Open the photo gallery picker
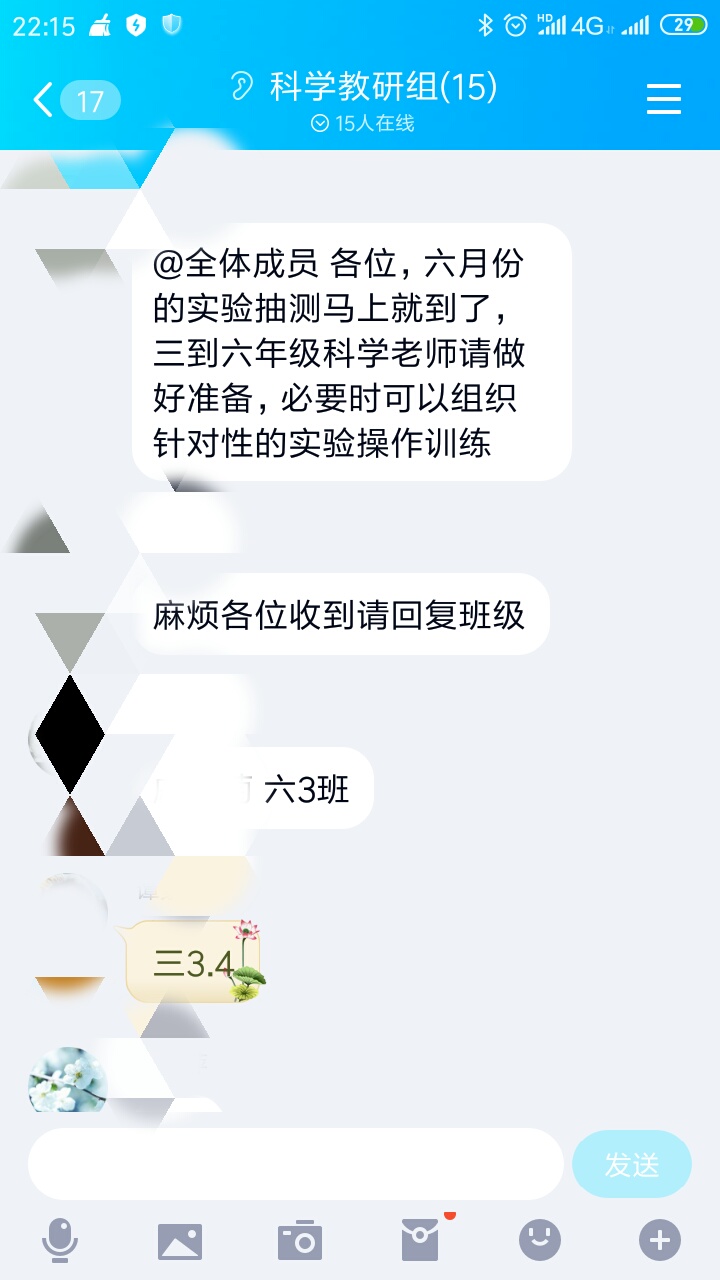 click(180, 1241)
